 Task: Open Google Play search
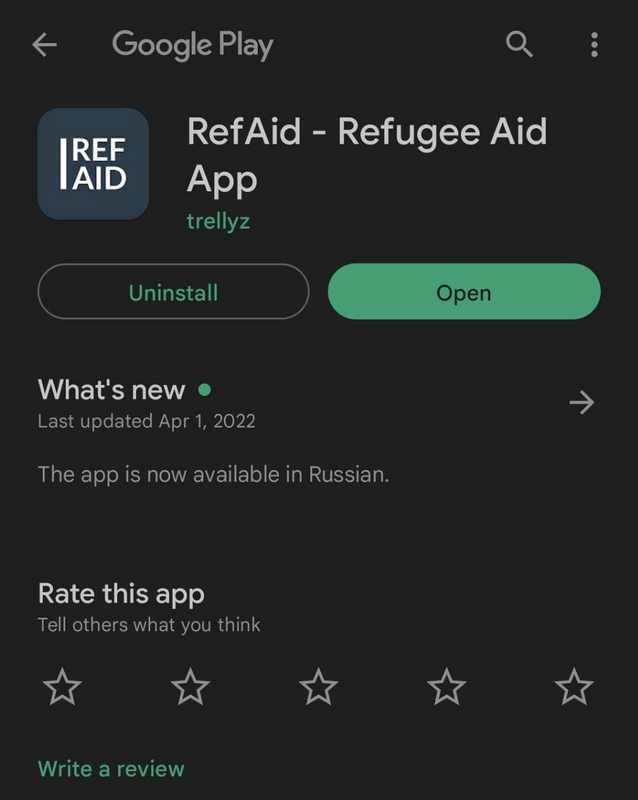[x=519, y=45]
